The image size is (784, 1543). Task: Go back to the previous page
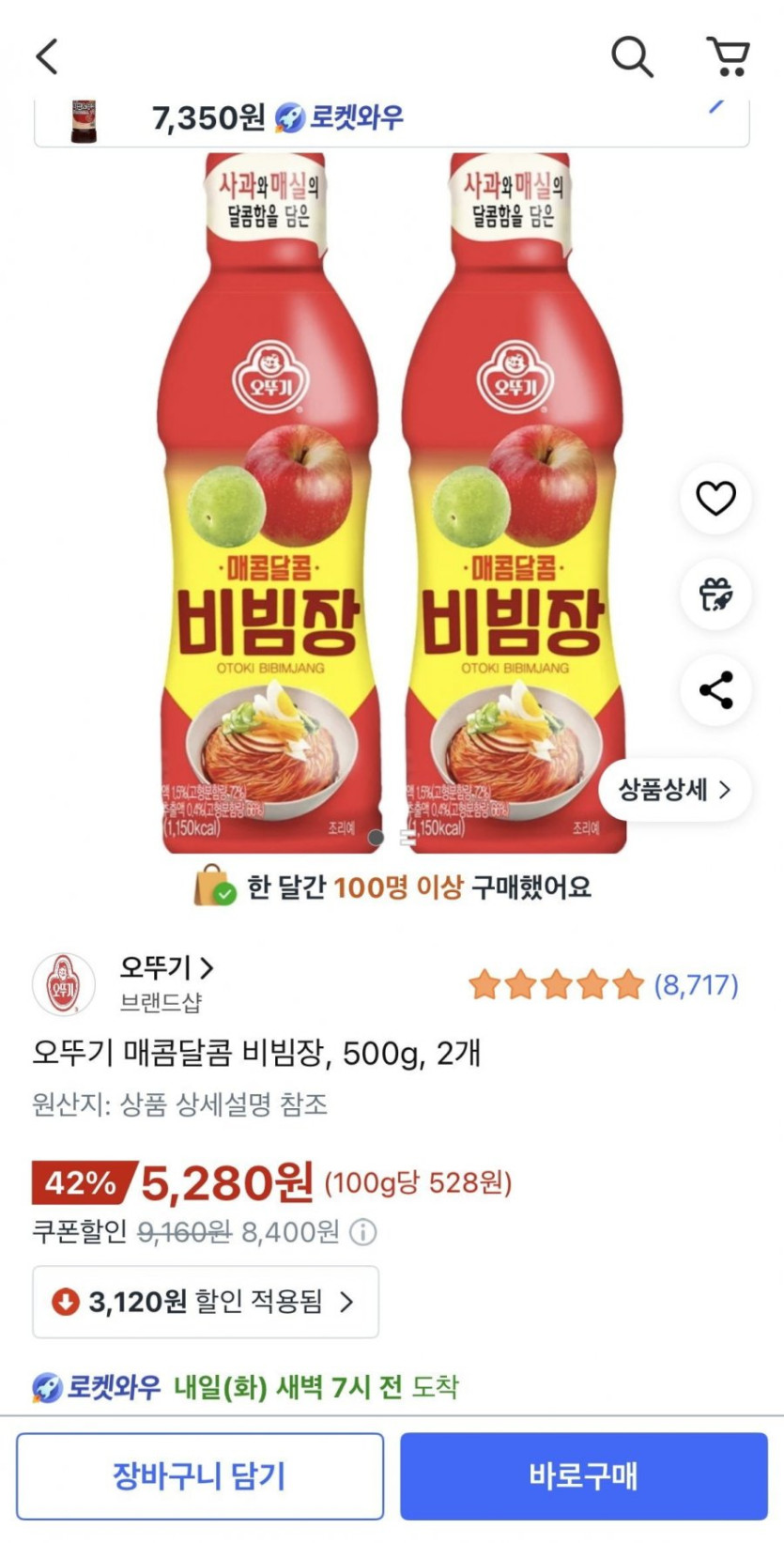47,56
